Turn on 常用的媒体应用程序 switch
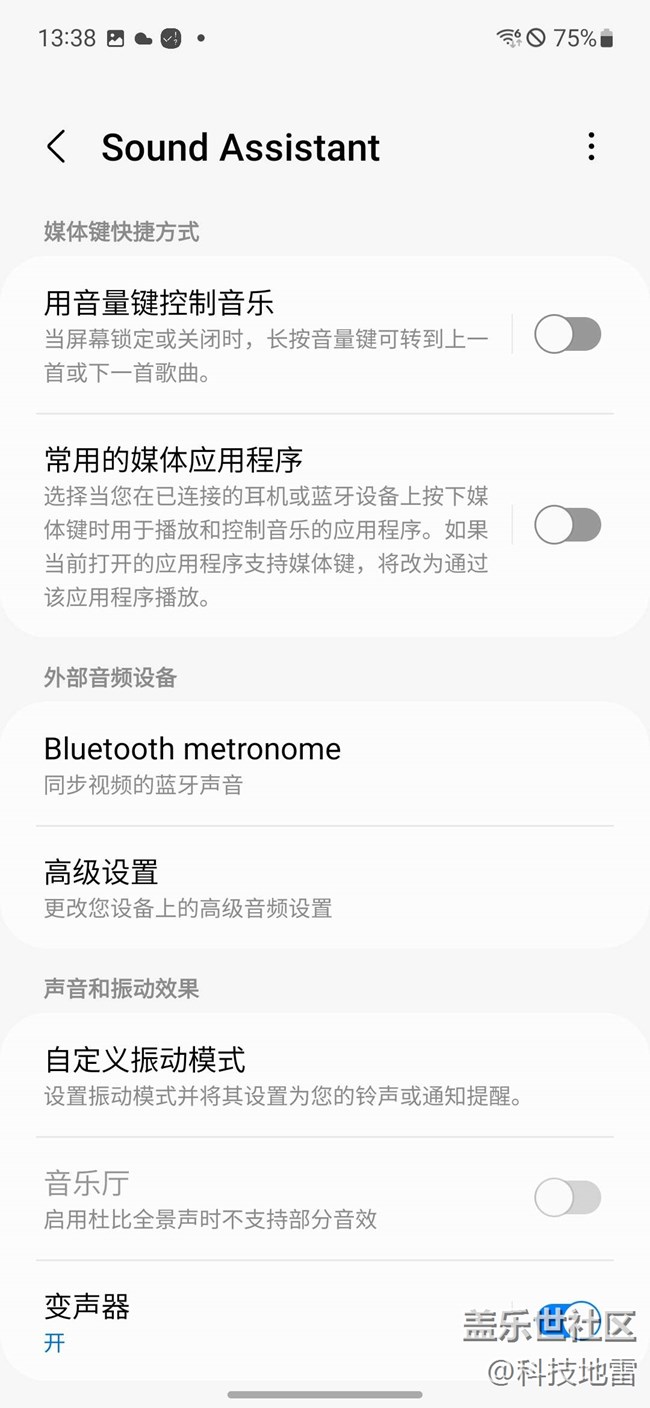 point(567,525)
